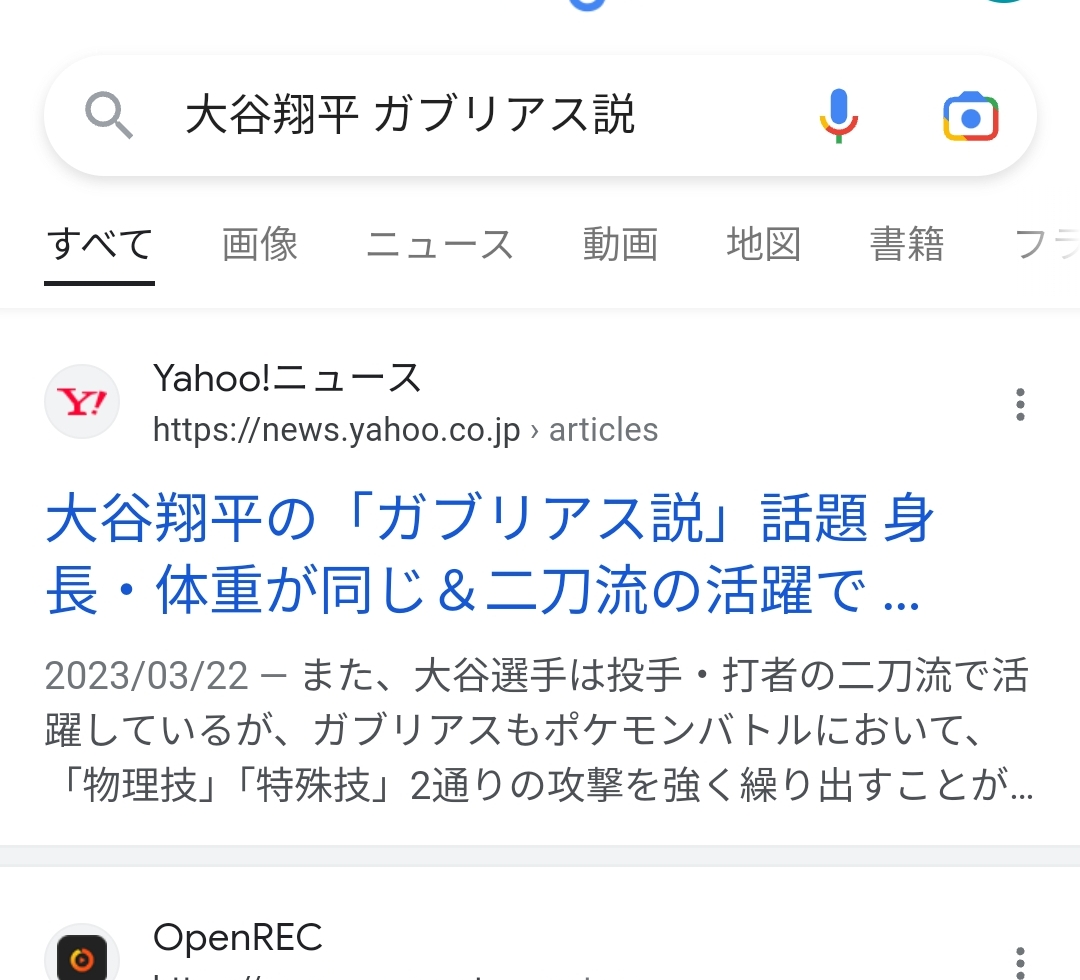Viewport: 1080px width, 980px height.
Task: Open Google Lens camera search
Action: coord(970,117)
